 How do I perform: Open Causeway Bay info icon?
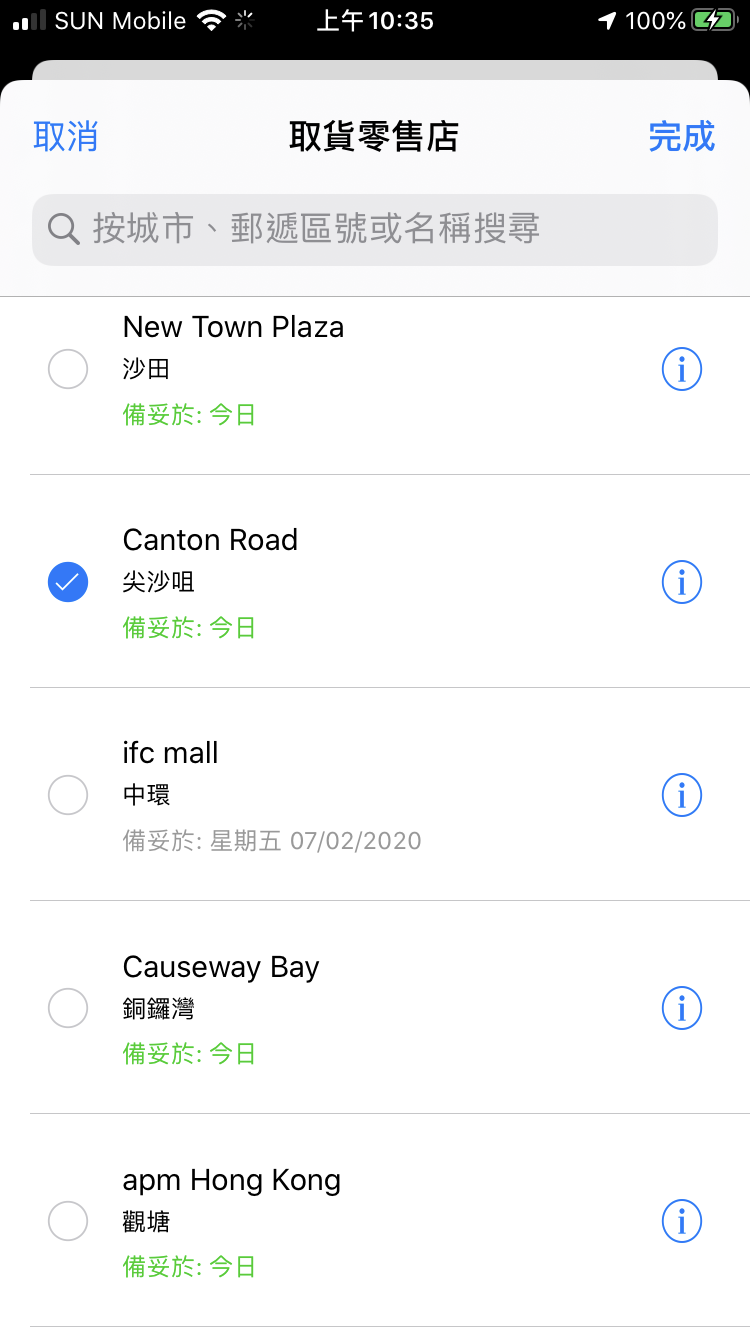point(682,1008)
